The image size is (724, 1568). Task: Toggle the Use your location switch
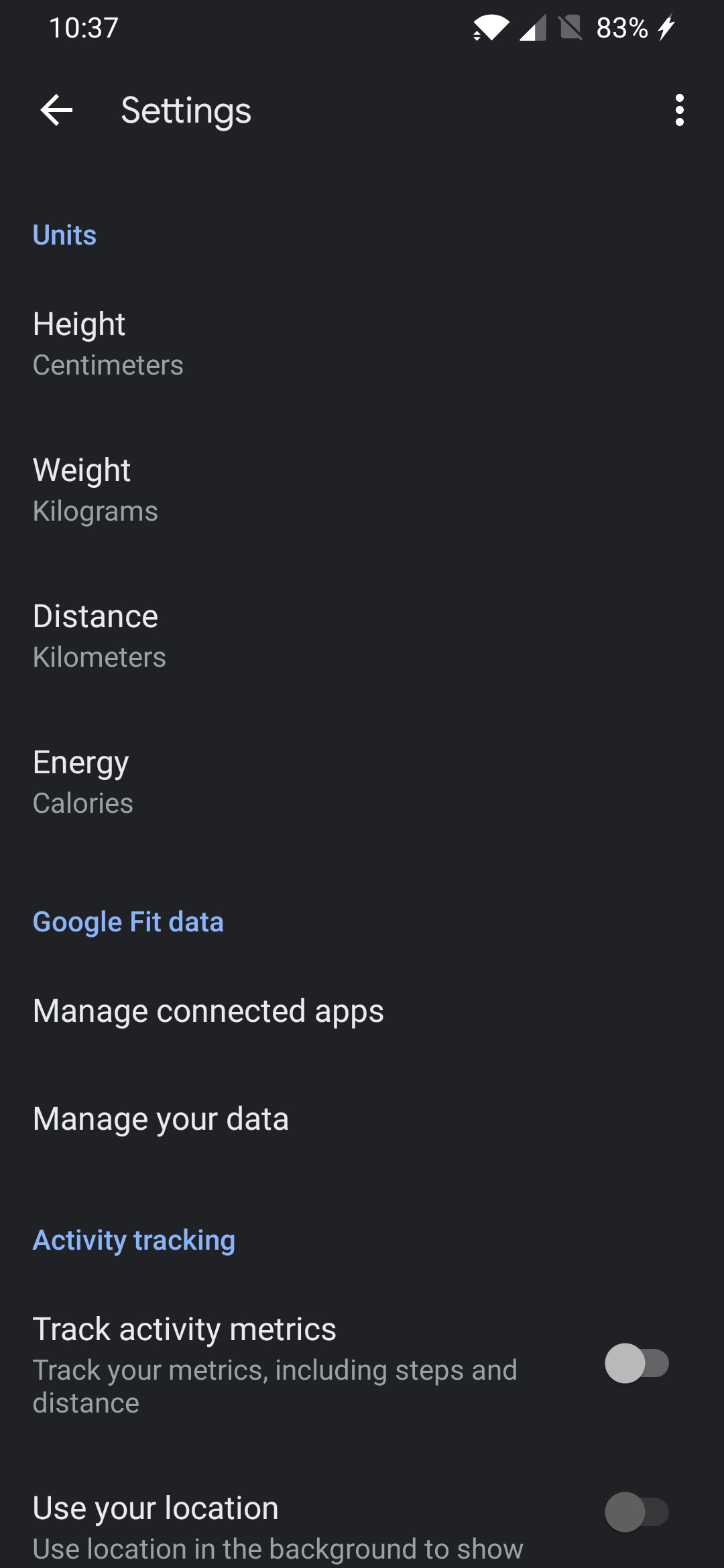(x=637, y=1512)
